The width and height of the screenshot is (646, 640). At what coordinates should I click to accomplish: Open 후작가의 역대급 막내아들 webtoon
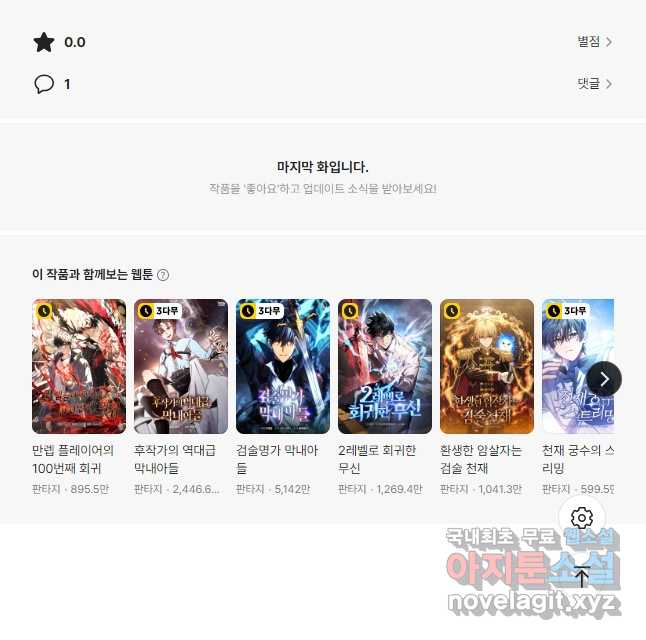point(181,366)
